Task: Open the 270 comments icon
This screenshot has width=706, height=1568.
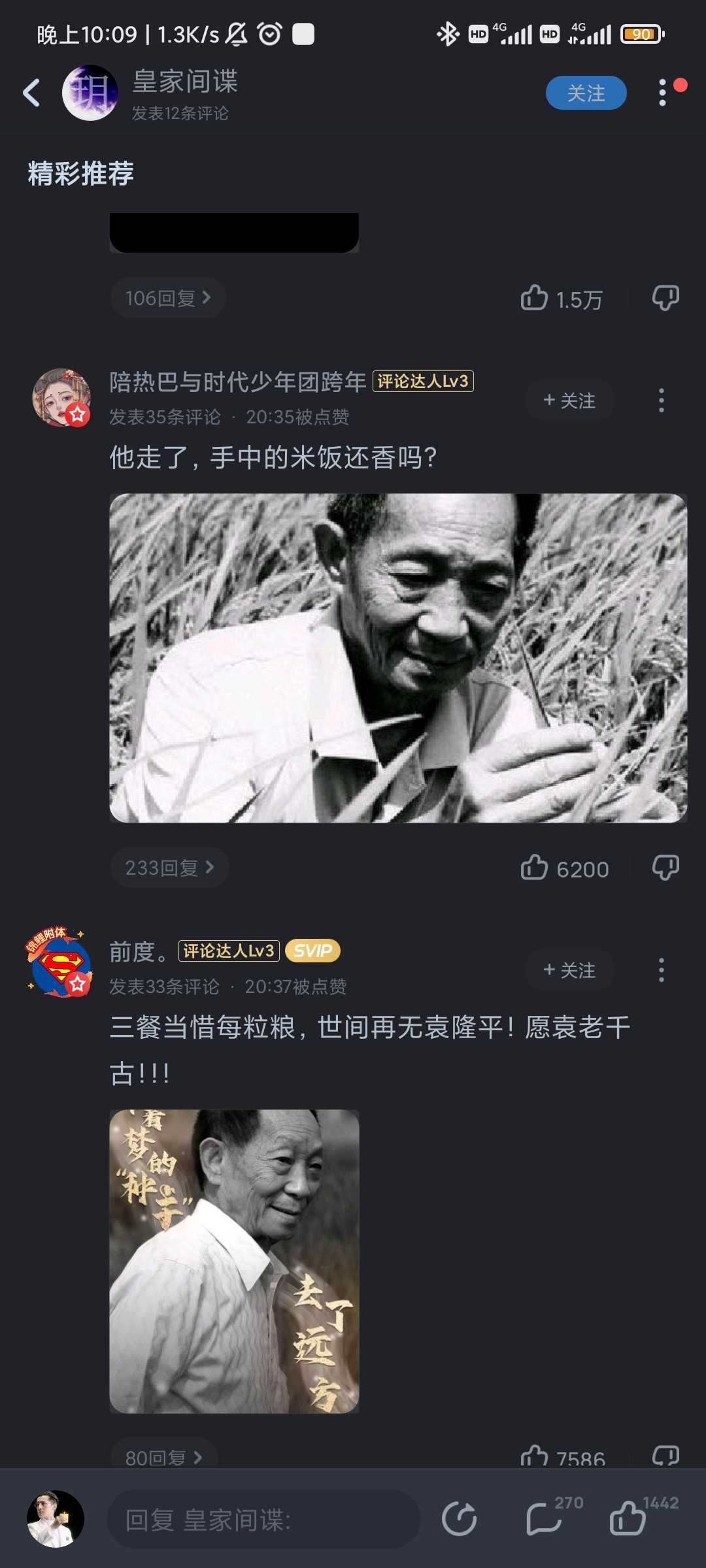Action: coord(553,1516)
